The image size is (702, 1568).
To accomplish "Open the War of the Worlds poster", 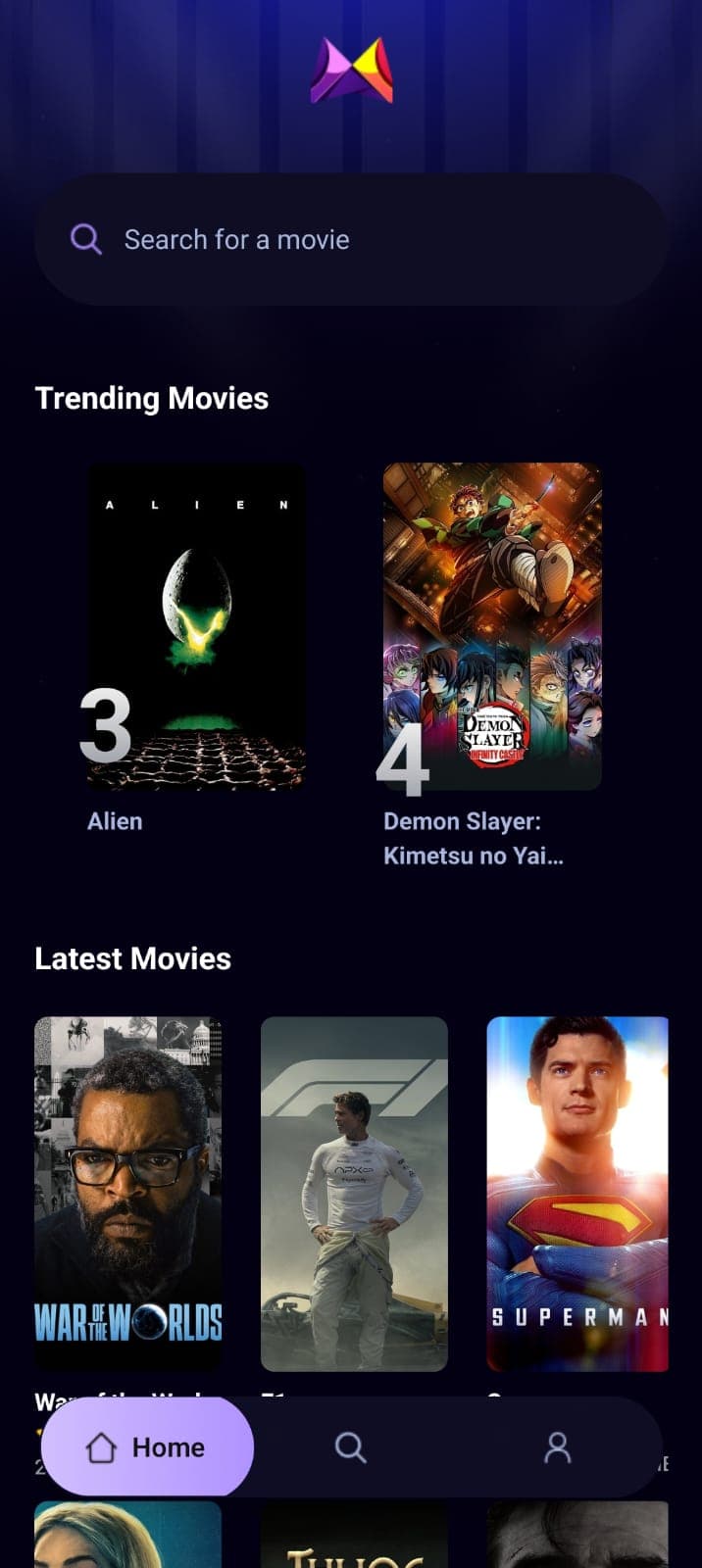I will [128, 1194].
